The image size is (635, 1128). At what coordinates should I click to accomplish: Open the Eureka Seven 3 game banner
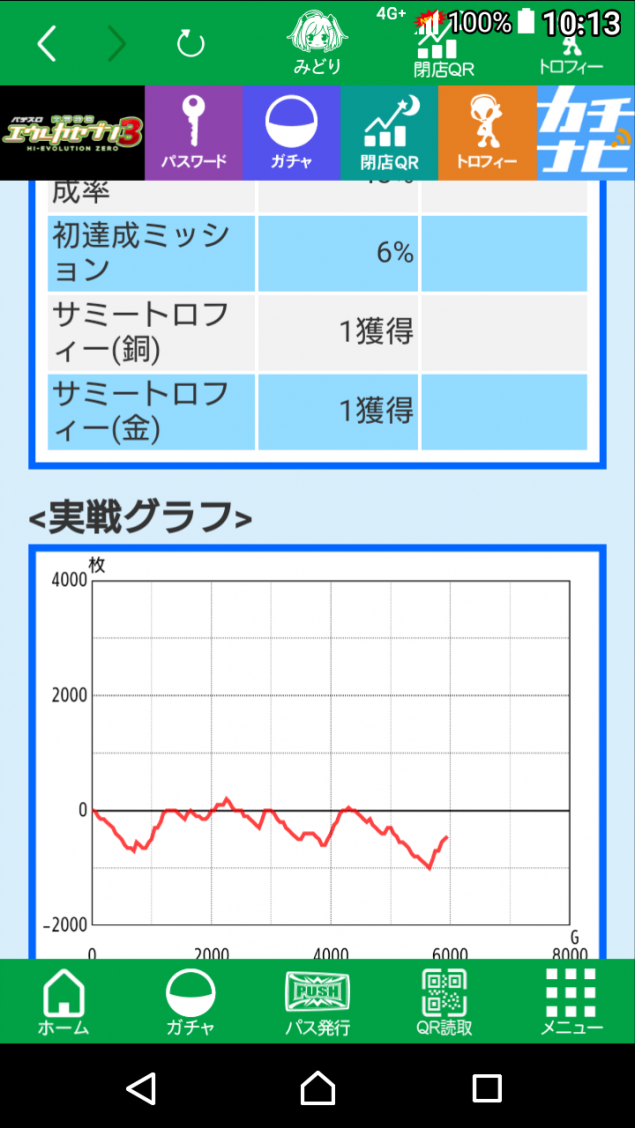pyautogui.click(x=72, y=133)
